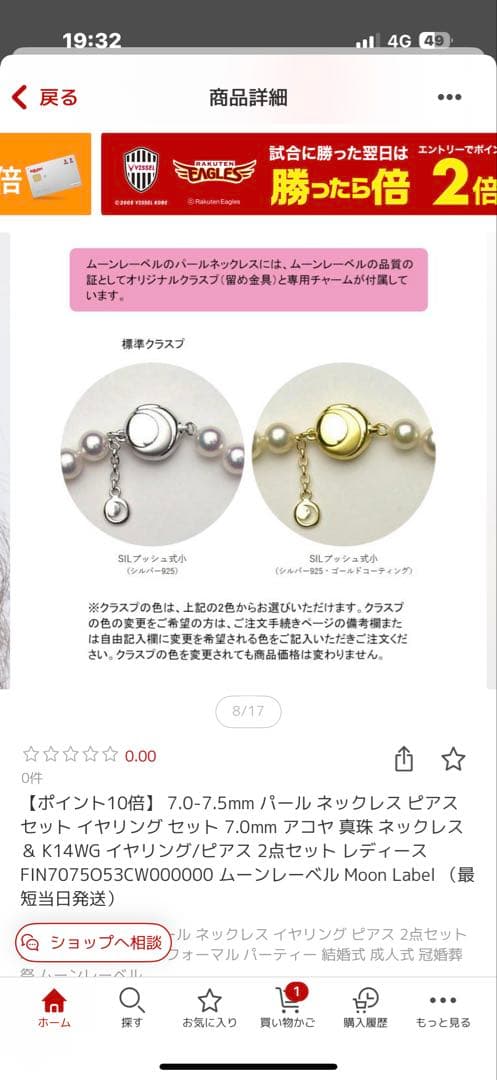The width and height of the screenshot is (497, 1080).
Task: Share this product
Action: tap(404, 759)
